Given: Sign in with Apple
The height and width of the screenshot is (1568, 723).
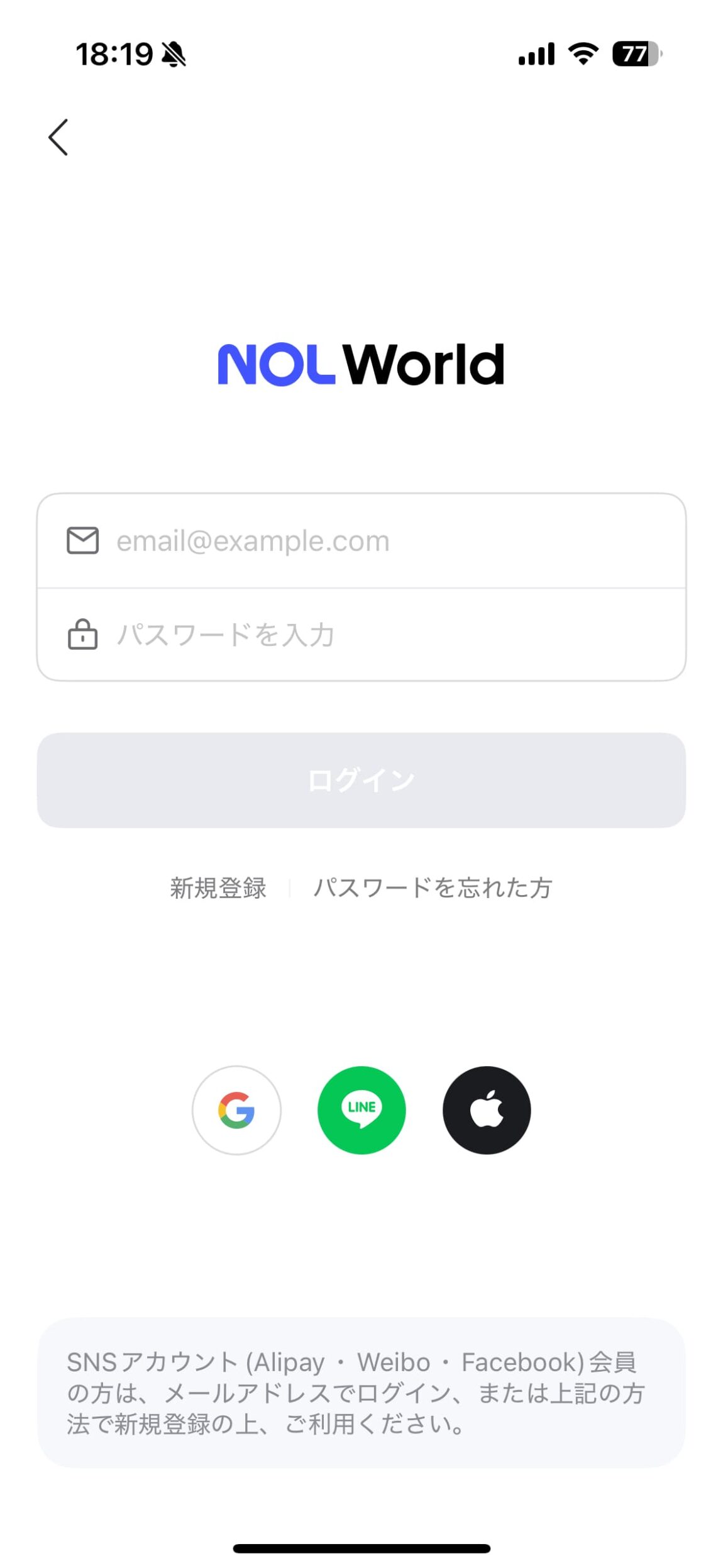Looking at the screenshot, I should pos(487,1110).
